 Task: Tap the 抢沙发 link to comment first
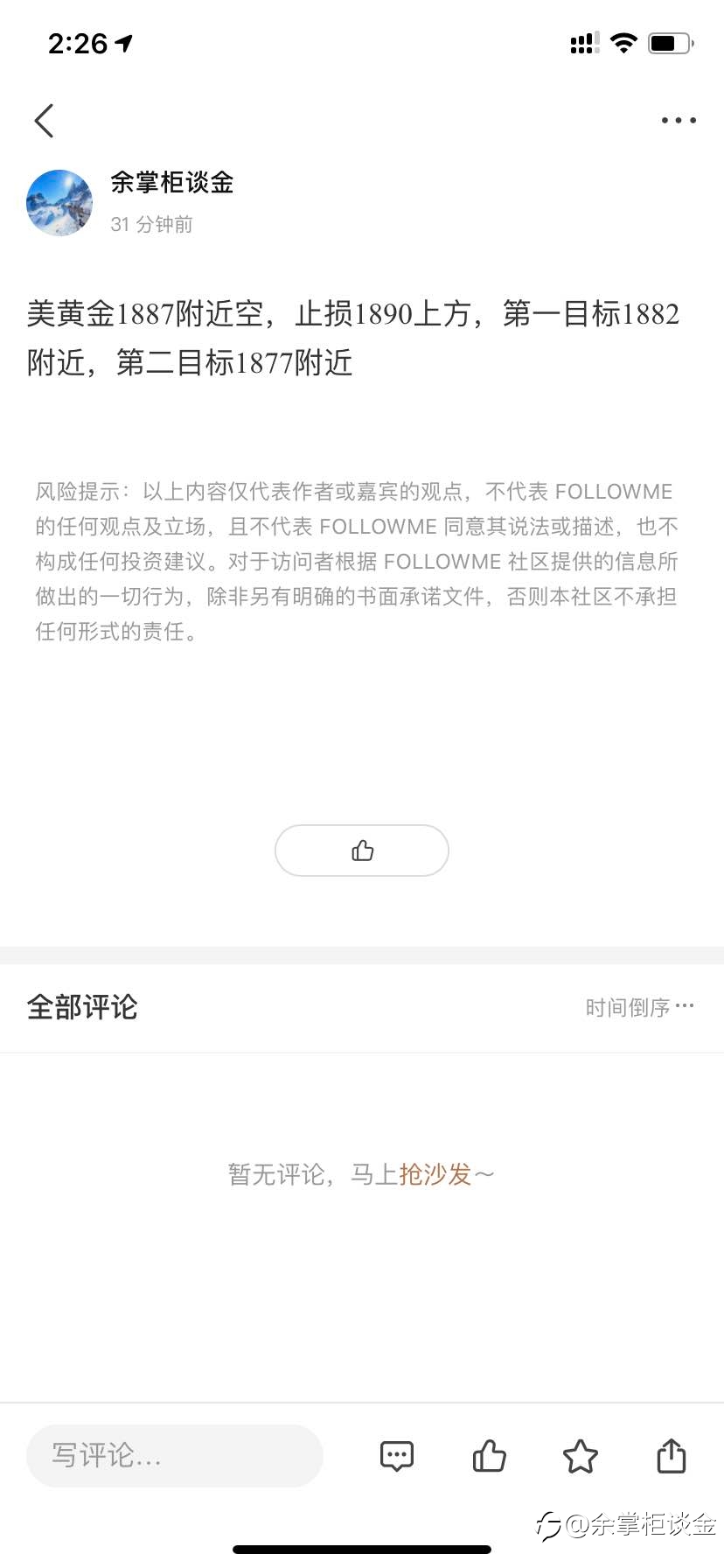[x=435, y=1174]
